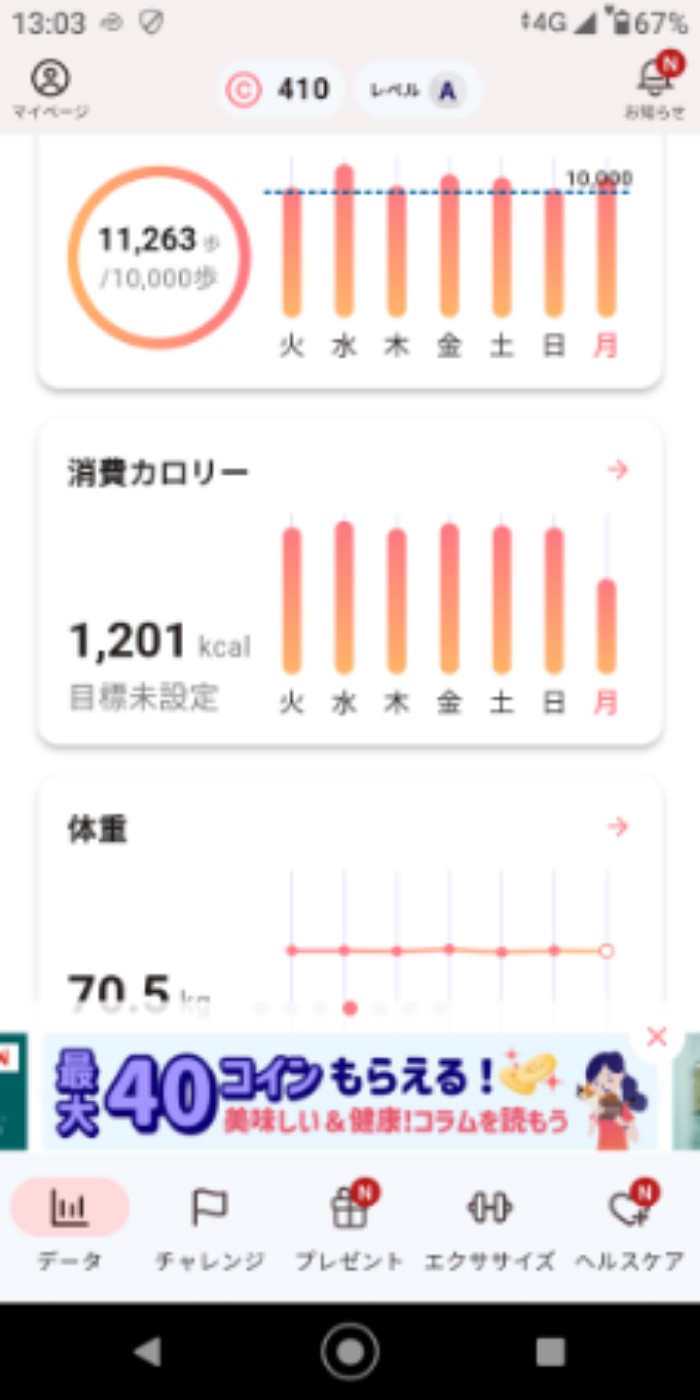The width and height of the screenshot is (700, 1400).
Task: Open the お知らせ notifications bell
Action: pyautogui.click(x=655, y=88)
